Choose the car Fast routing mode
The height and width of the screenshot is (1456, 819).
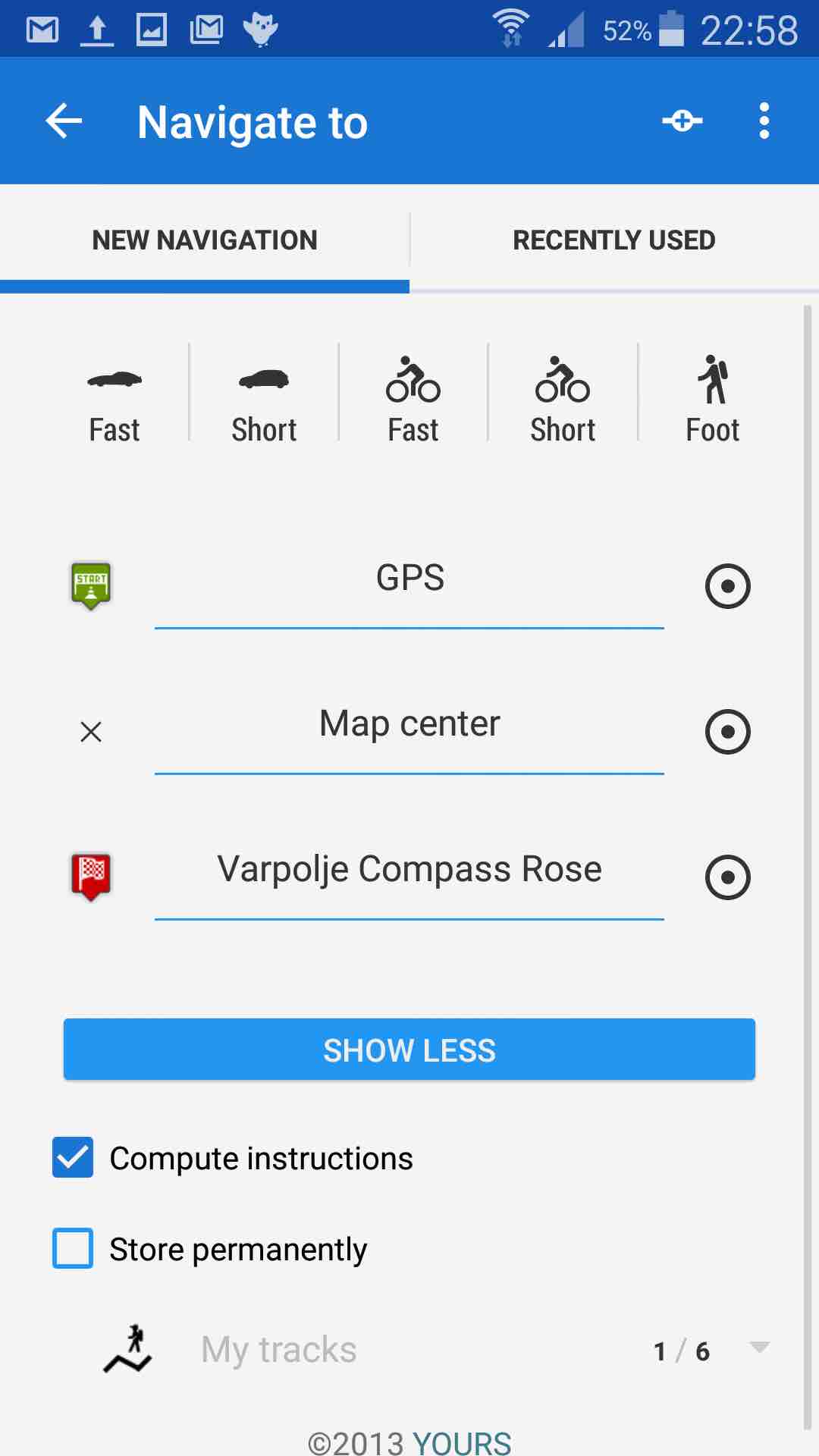115,399
